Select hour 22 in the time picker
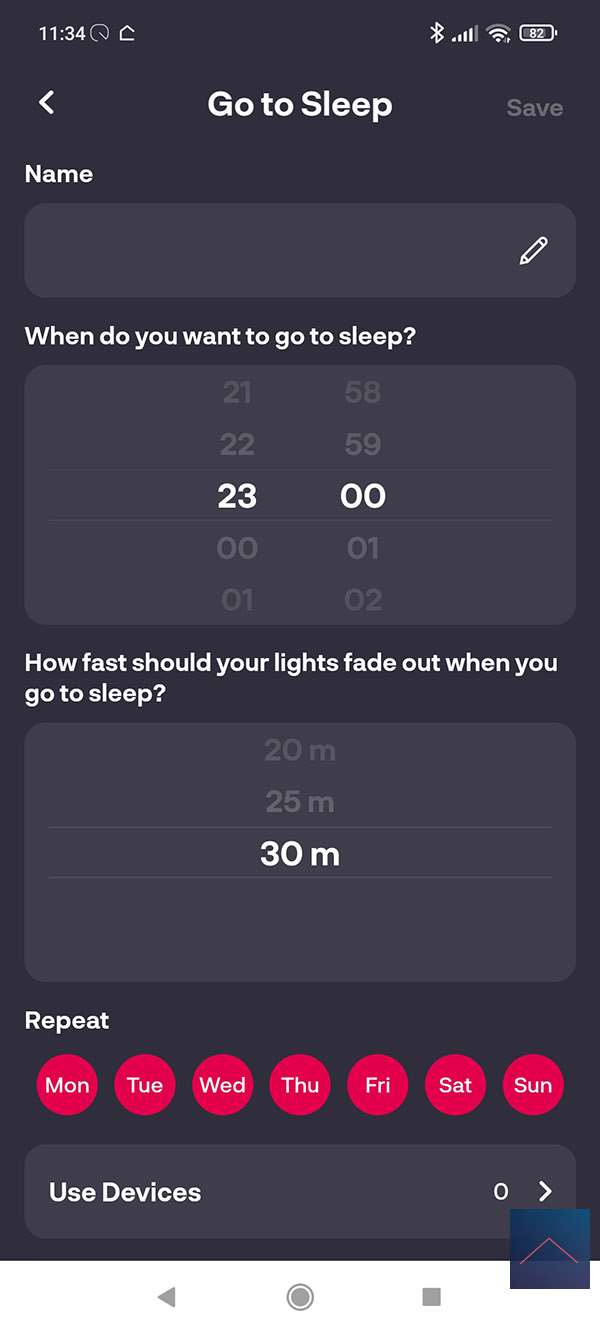The width and height of the screenshot is (600, 1333). click(237, 444)
